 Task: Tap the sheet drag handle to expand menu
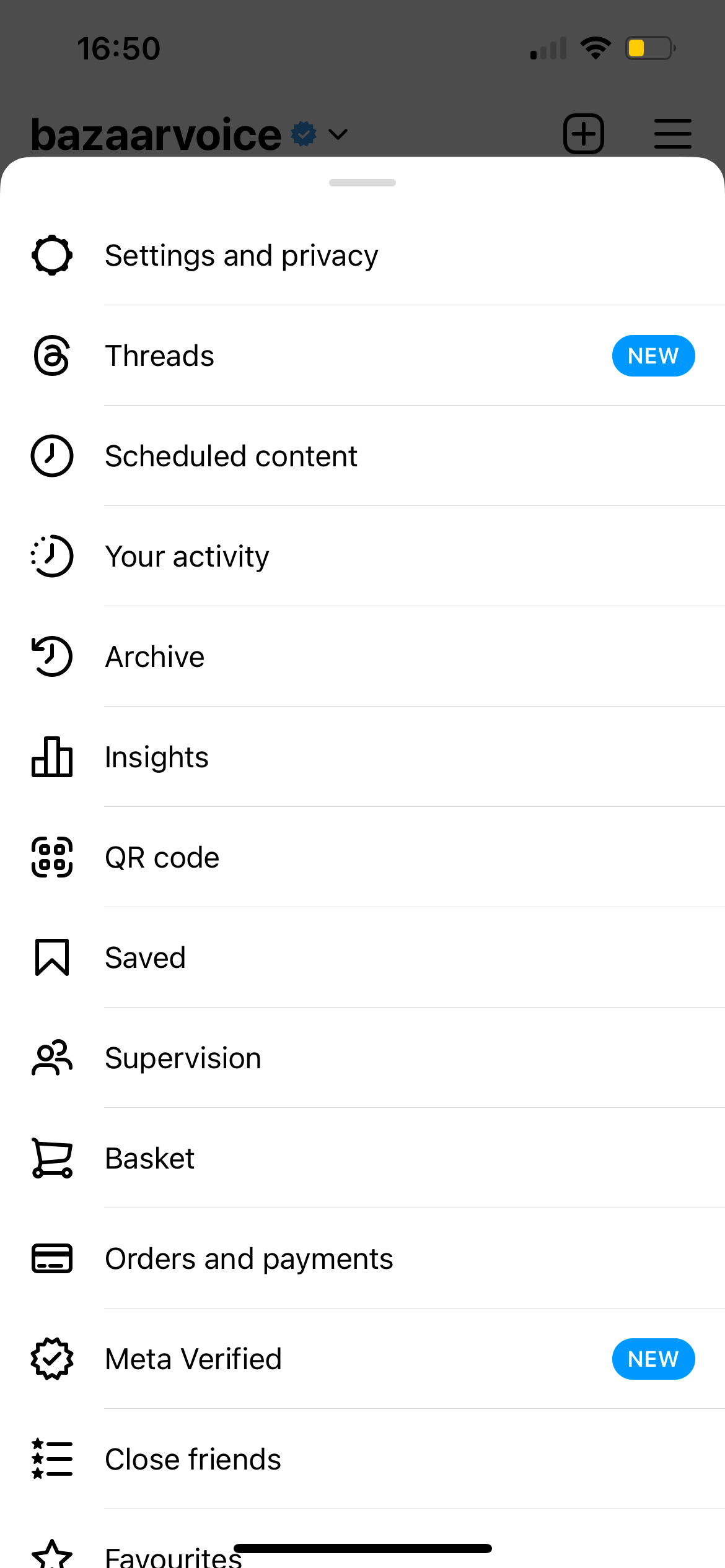(x=362, y=183)
